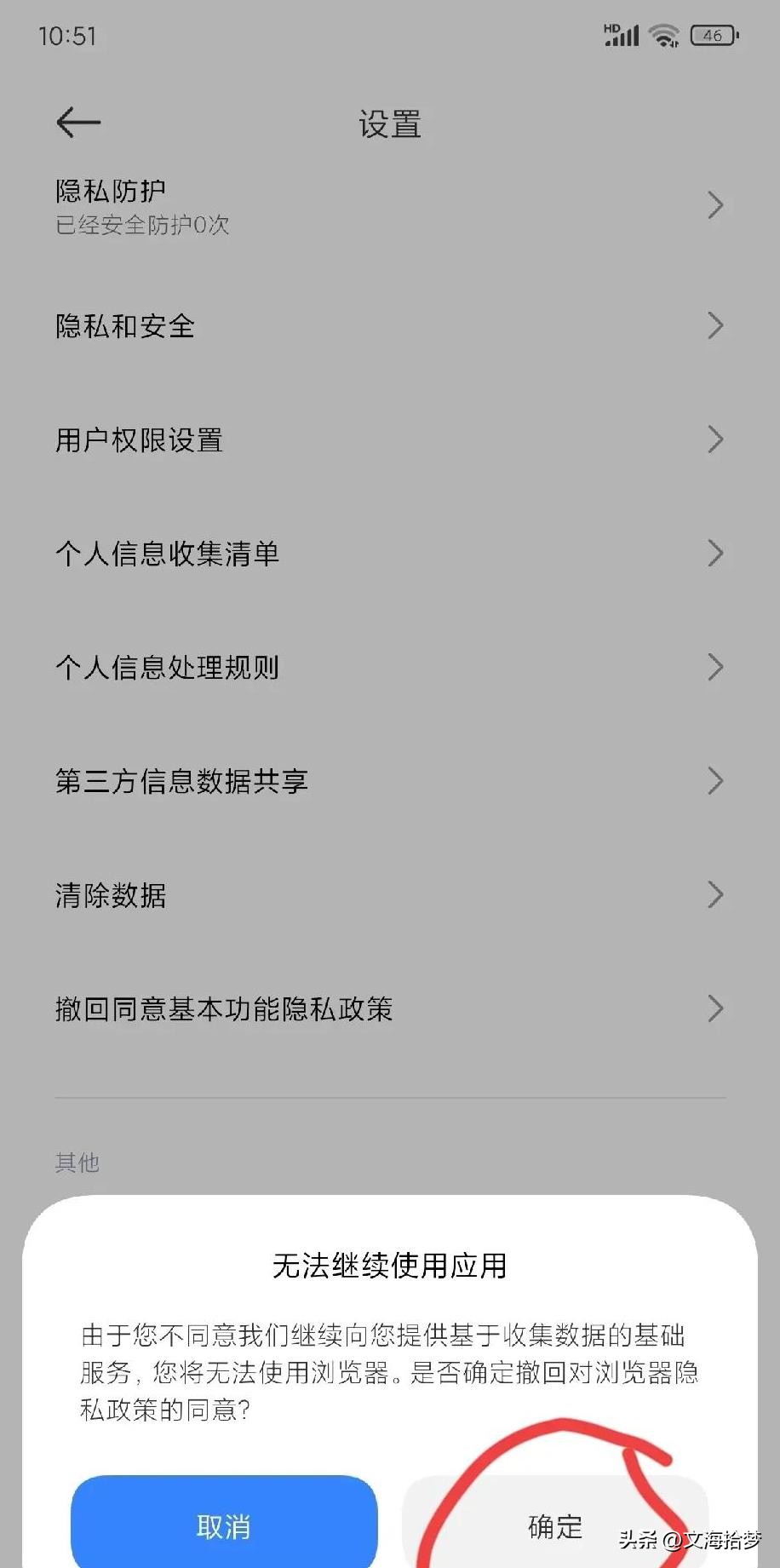Go back with the top arrow
The image size is (780, 1568).
[x=78, y=123]
